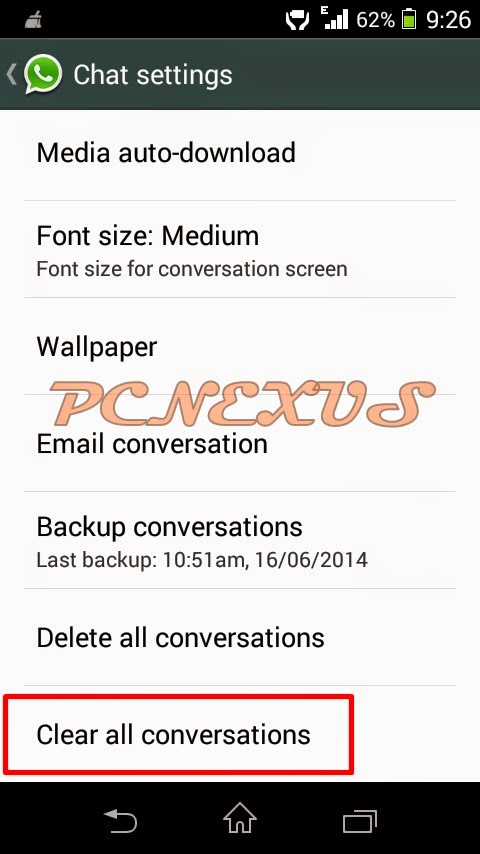Select Email conversation
Screen dimensions: 480x854
240,443
